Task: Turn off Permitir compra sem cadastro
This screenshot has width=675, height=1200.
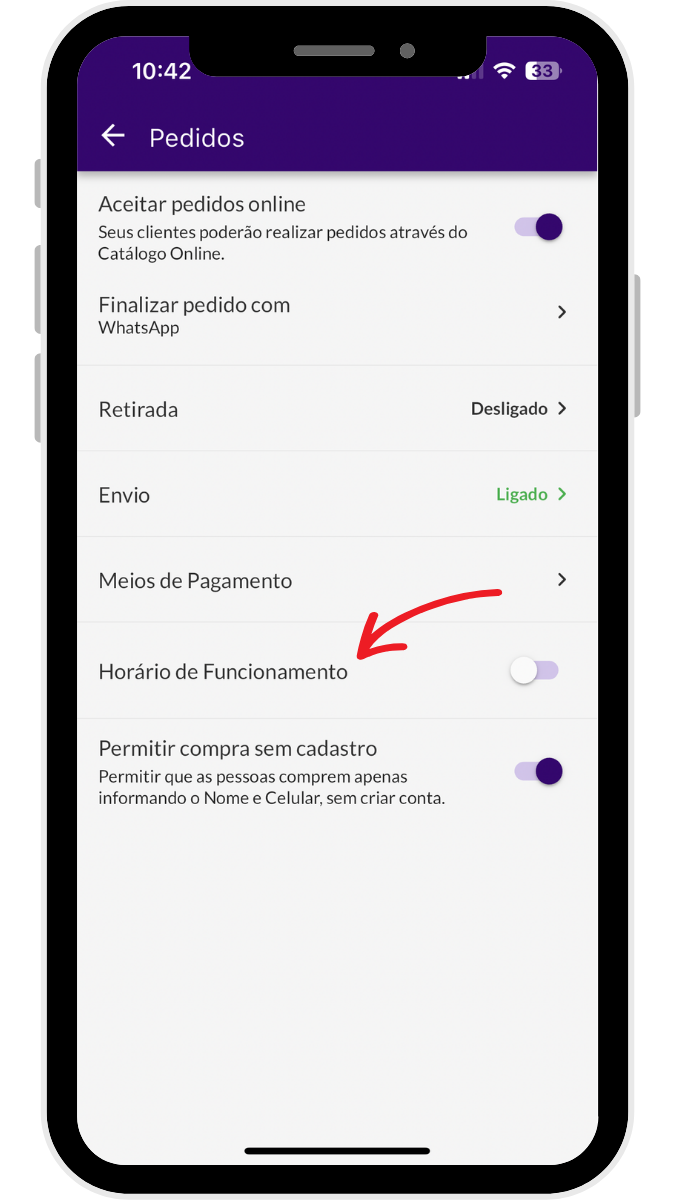Action: (539, 771)
